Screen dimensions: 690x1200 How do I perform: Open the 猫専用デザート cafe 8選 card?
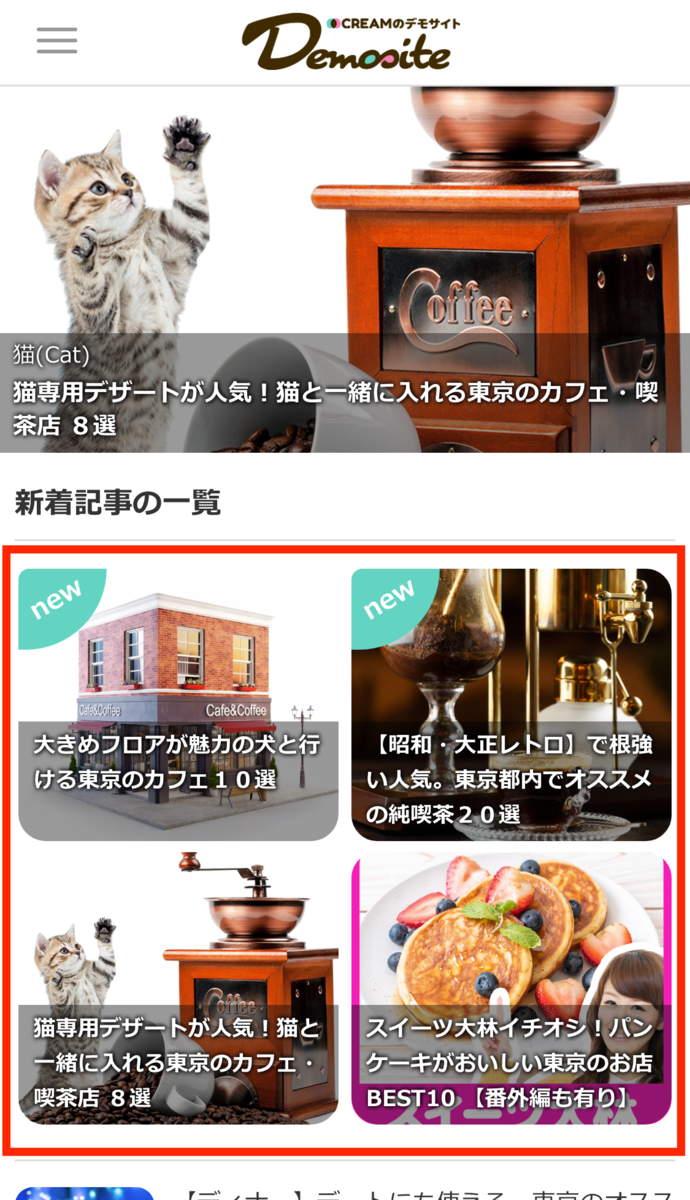click(x=178, y=988)
